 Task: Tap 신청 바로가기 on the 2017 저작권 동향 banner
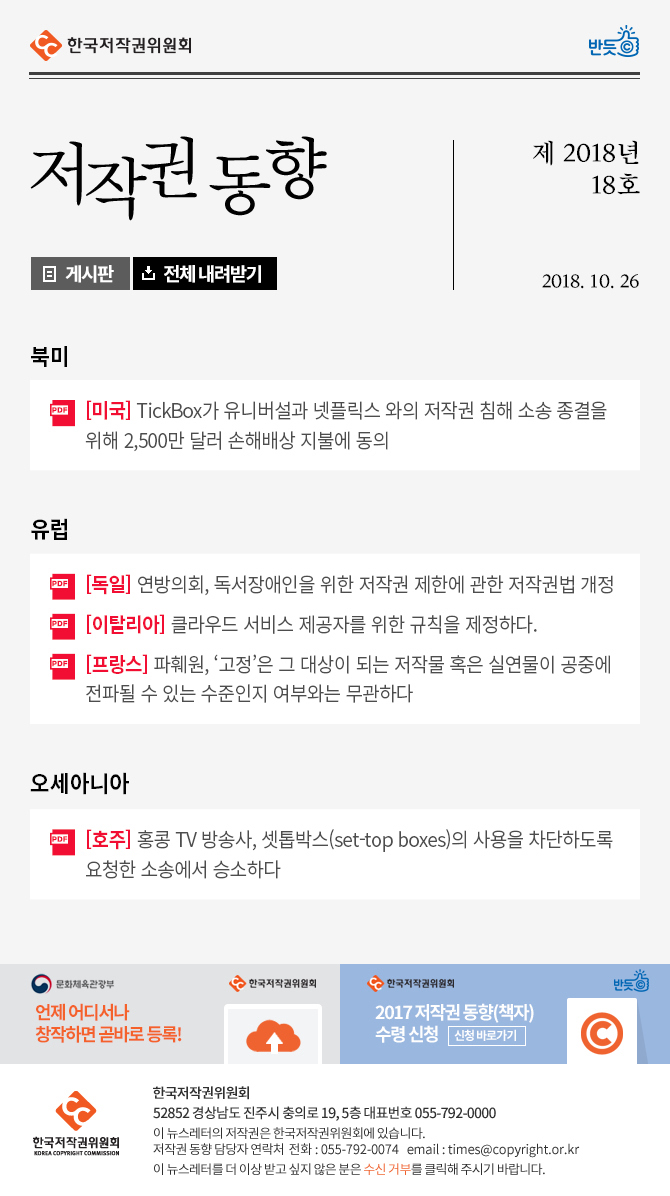click(486, 1035)
